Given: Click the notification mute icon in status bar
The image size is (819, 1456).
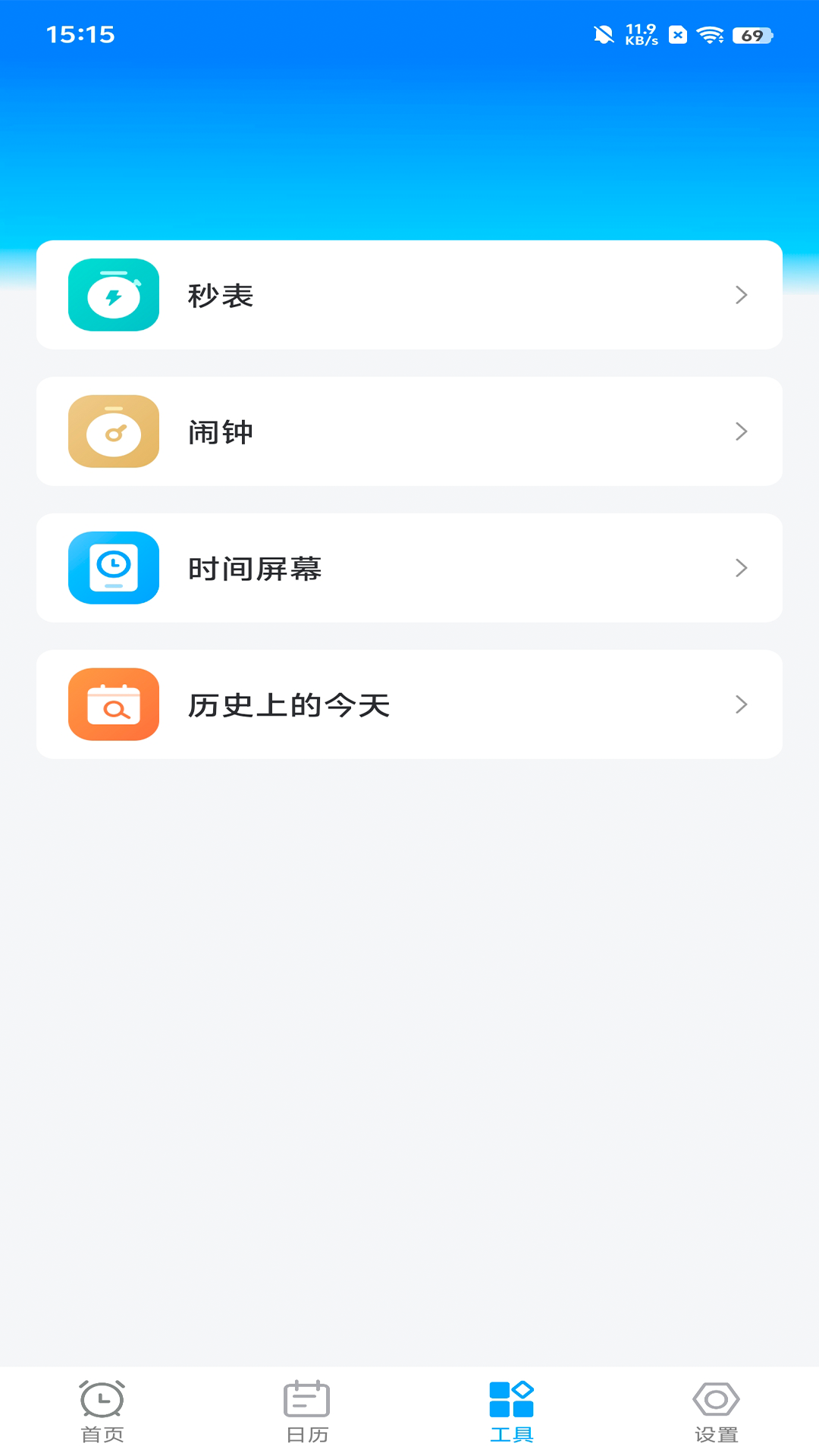Looking at the screenshot, I should click(x=603, y=34).
